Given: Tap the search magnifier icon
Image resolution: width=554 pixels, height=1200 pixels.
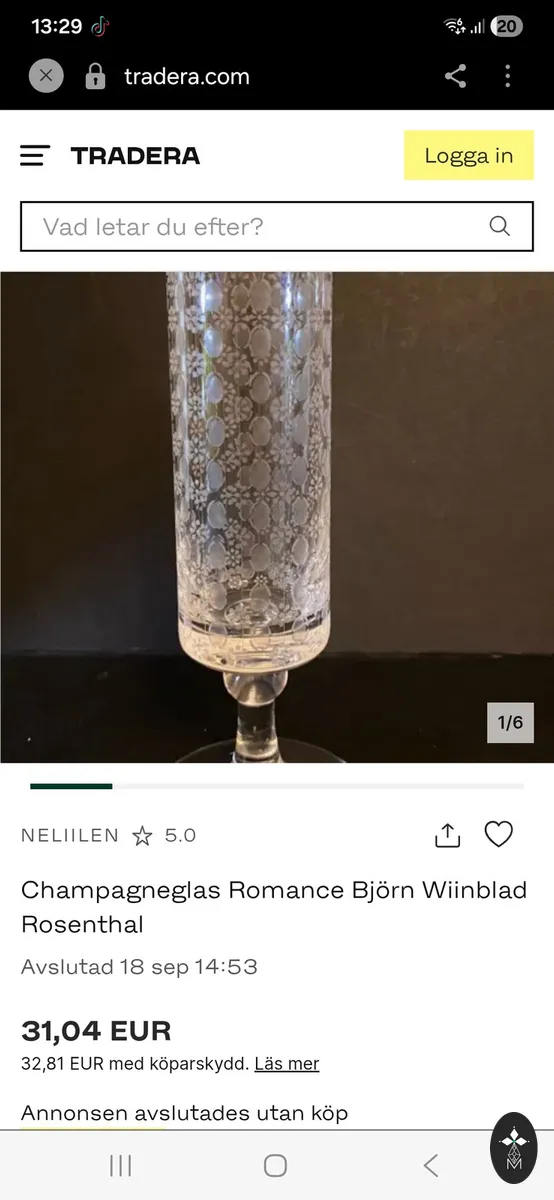Looking at the screenshot, I should (x=500, y=226).
